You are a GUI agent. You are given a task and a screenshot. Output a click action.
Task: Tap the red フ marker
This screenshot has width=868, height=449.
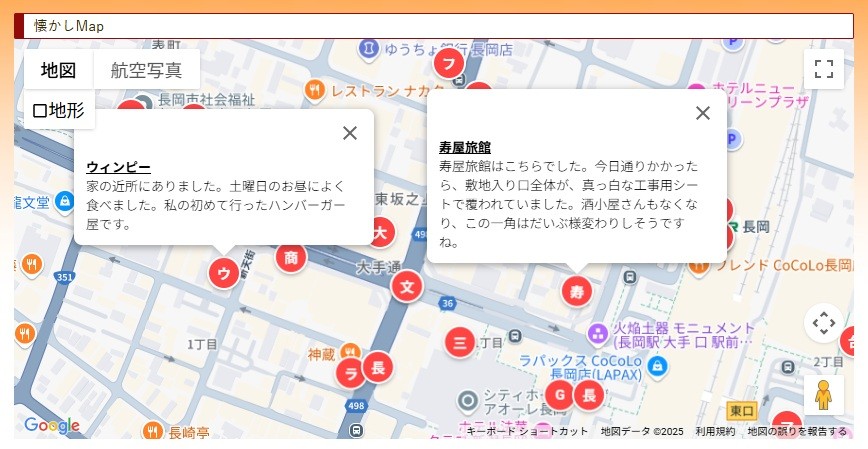[448, 64]
